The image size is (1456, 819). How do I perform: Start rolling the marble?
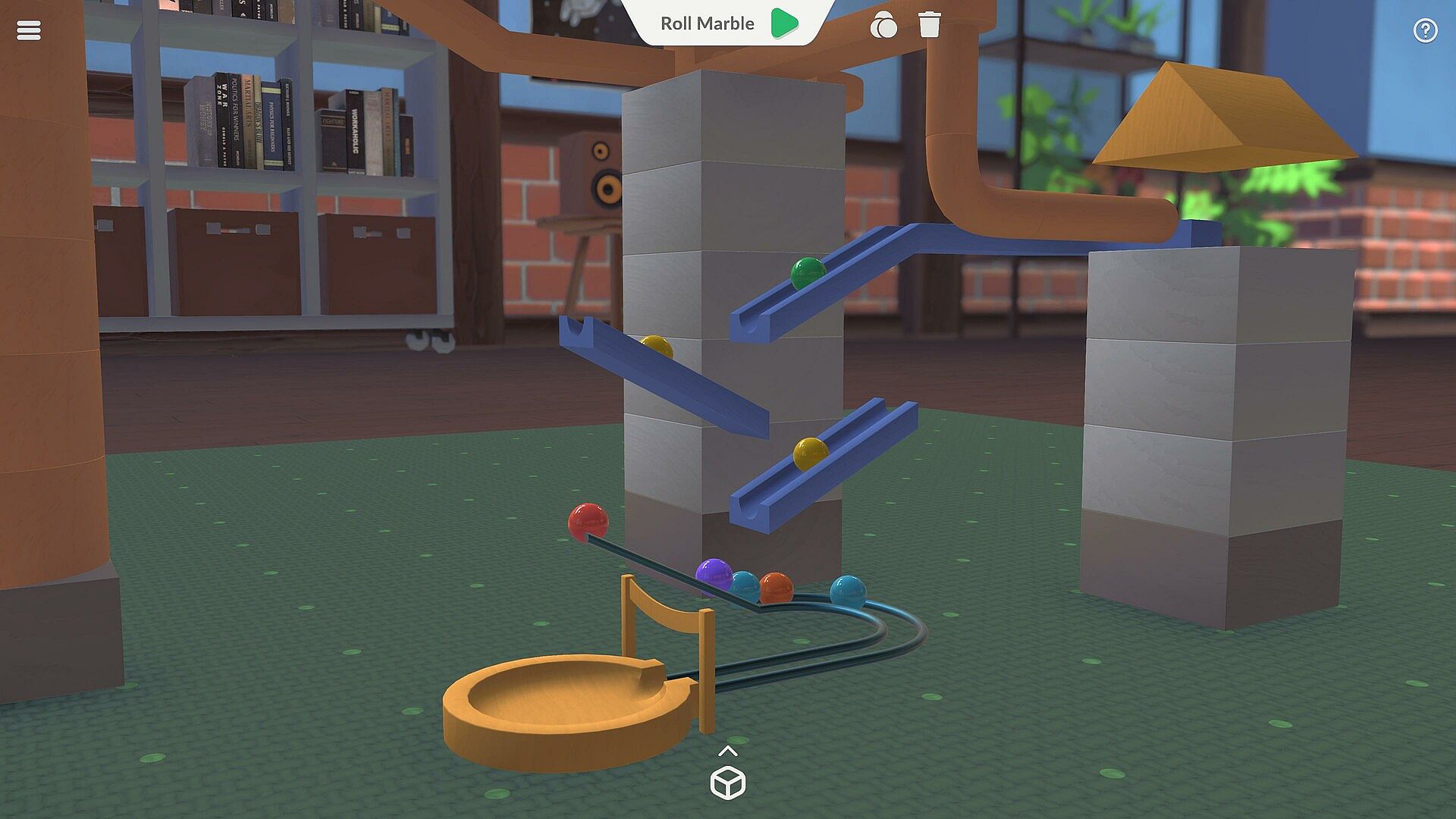pos(784,24)
